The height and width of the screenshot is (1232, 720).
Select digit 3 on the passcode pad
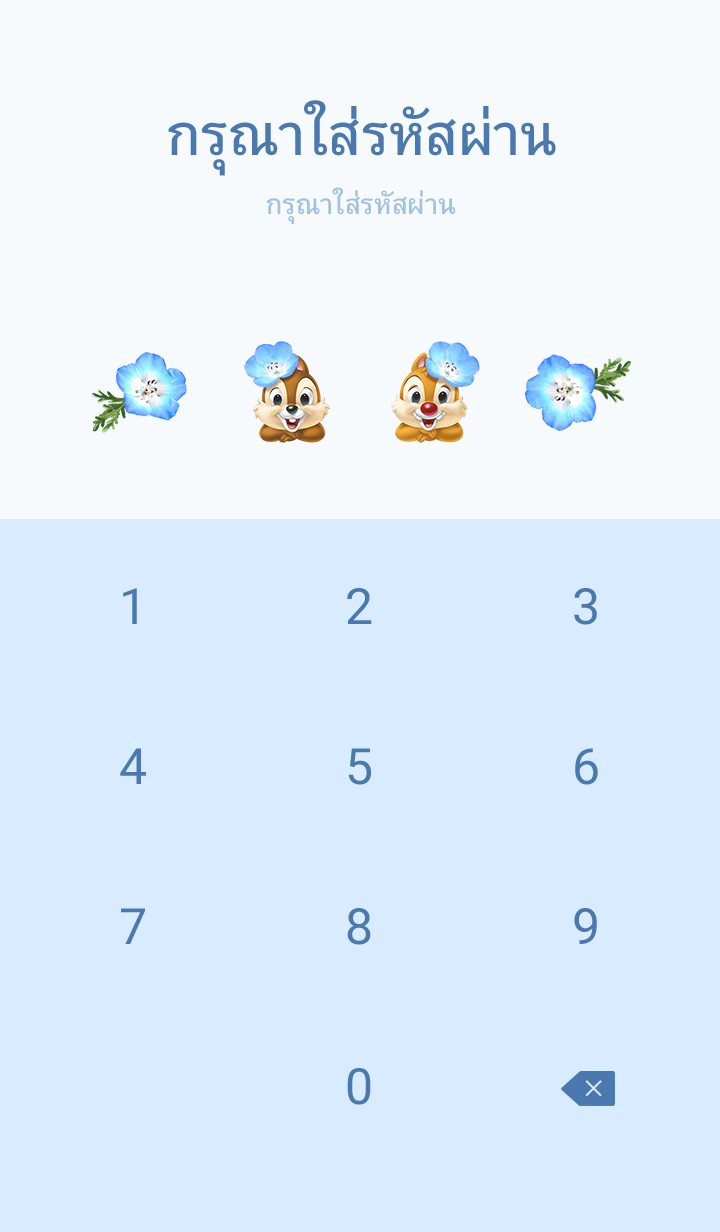(x=585, y=607)
